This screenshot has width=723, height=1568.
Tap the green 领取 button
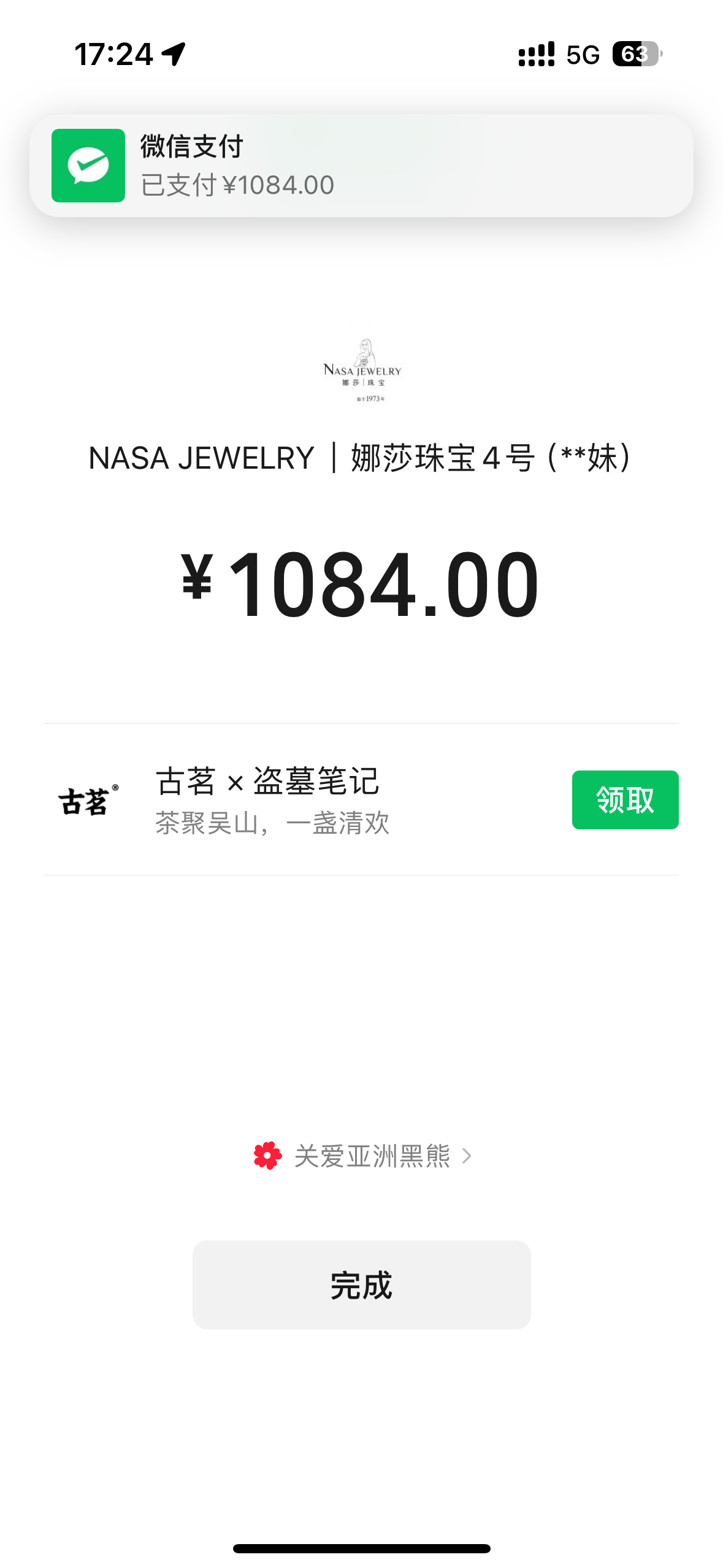(625, 800)
